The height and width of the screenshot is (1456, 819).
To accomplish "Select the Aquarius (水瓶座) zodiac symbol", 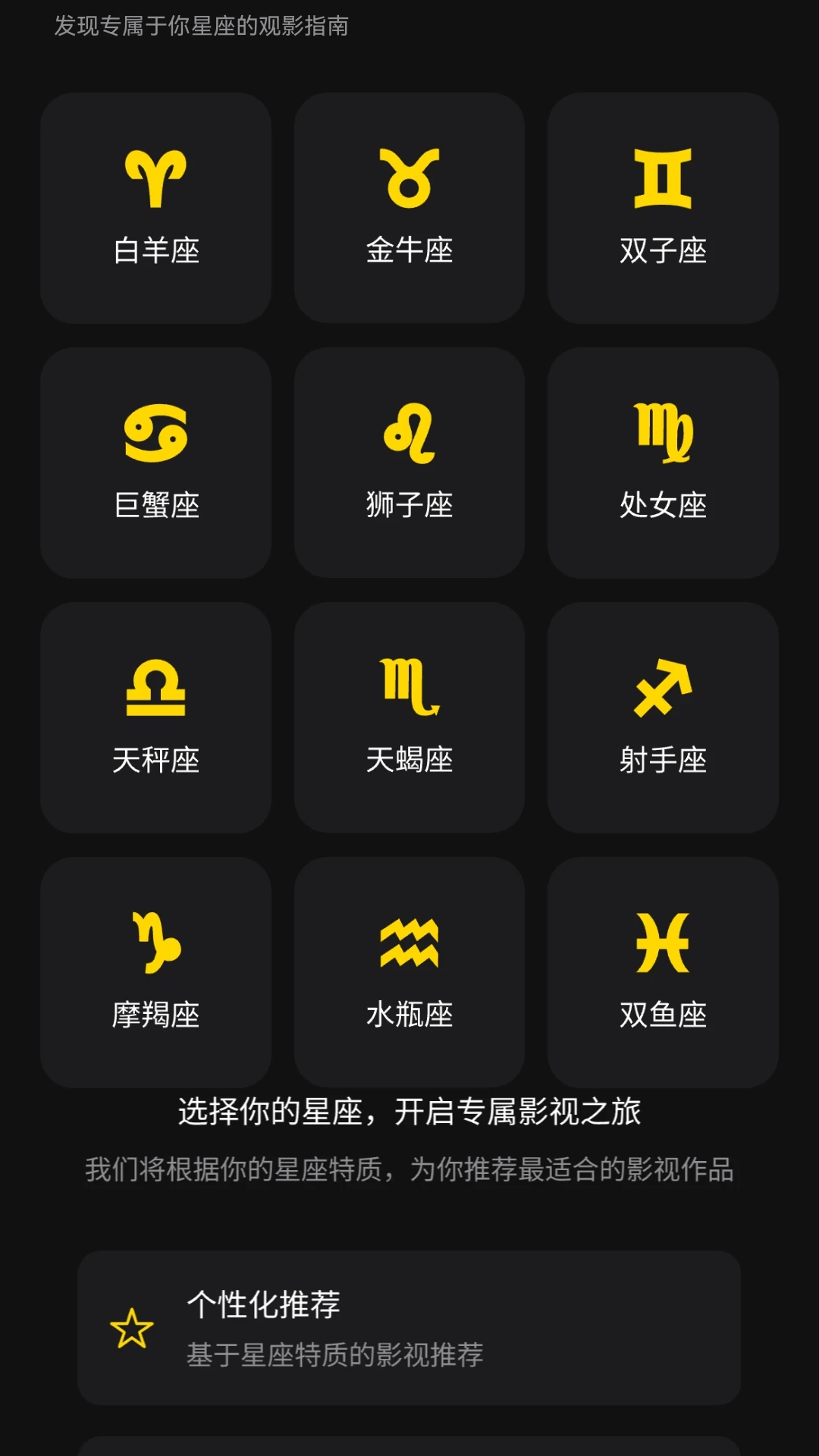I will coord(409,943).
